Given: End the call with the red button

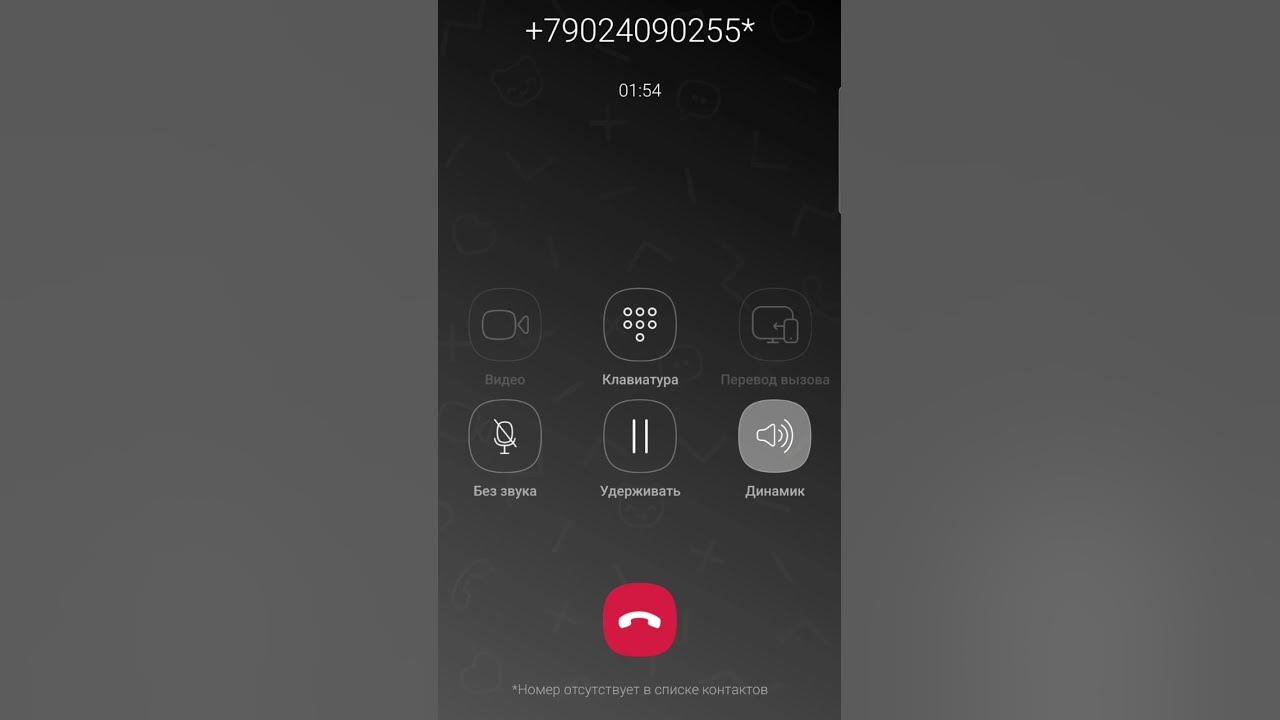Looking at the screenshot, I should pos(640,620).
